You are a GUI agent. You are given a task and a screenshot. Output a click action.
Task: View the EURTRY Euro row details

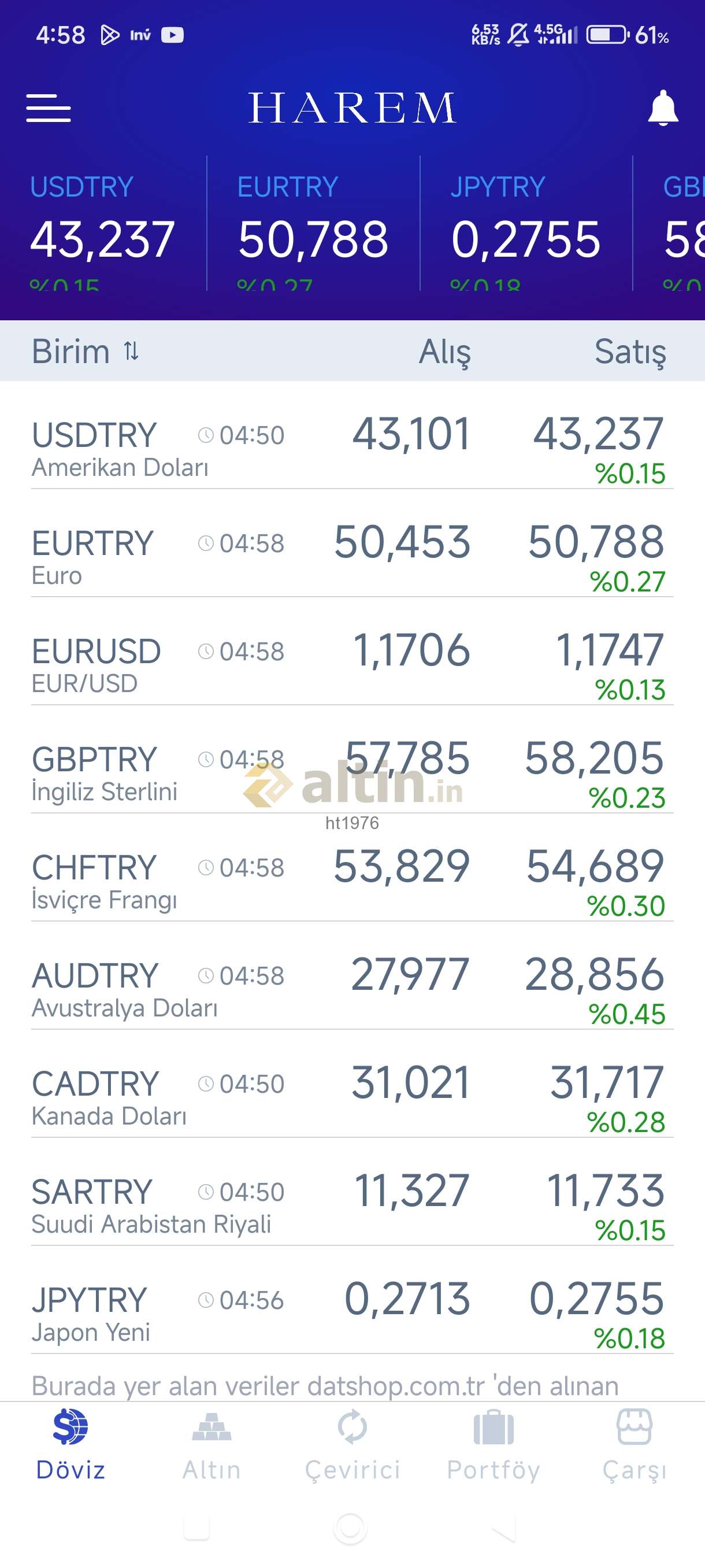352,556
